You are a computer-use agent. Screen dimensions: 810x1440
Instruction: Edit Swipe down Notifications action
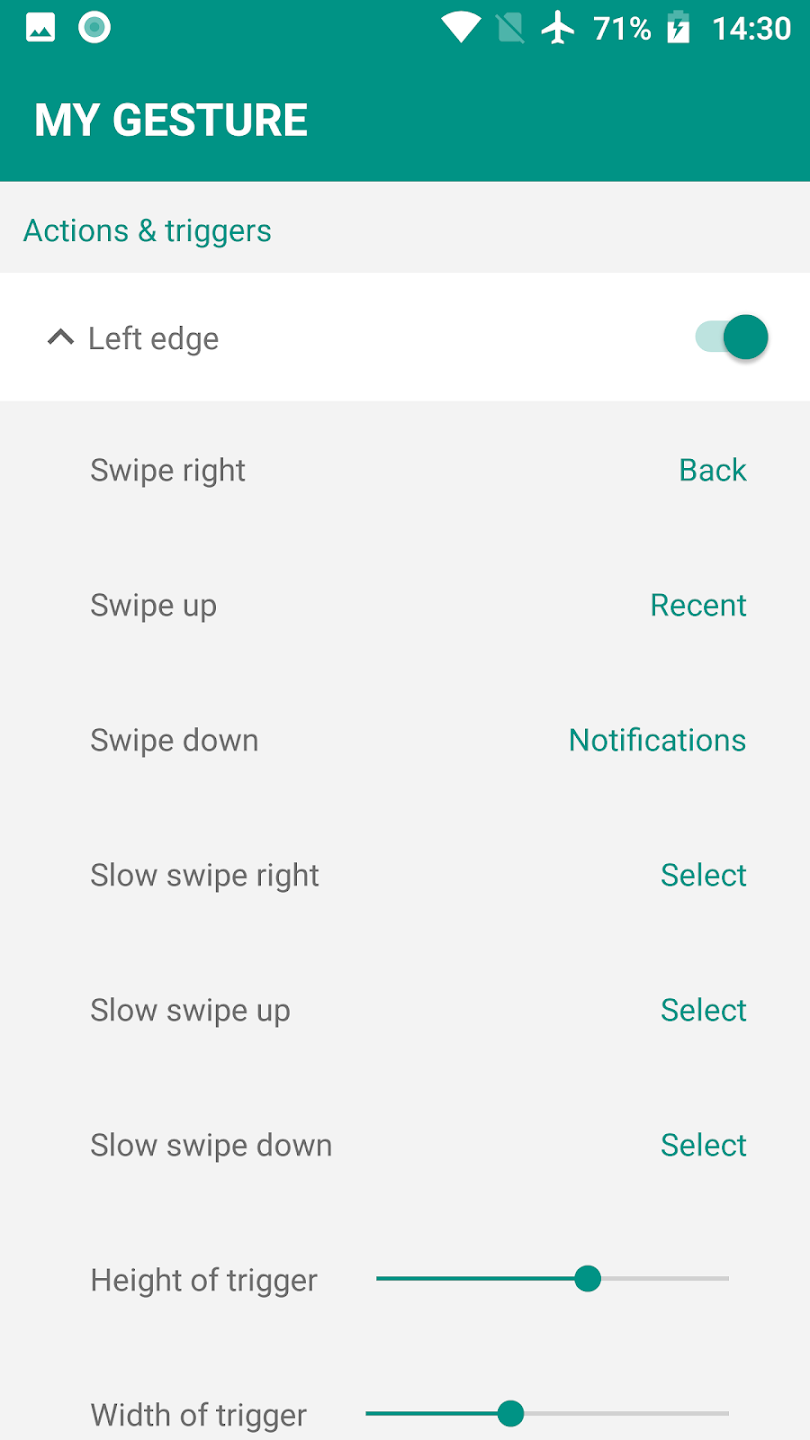[x=657, y=740]
